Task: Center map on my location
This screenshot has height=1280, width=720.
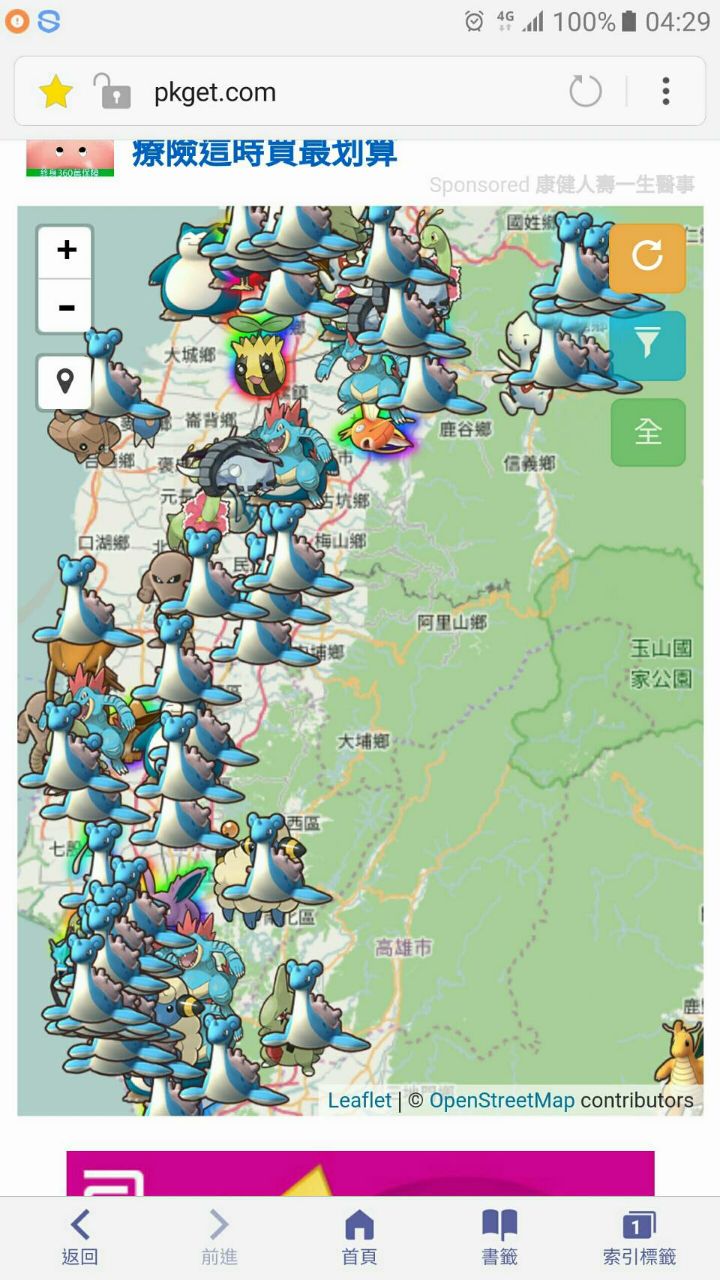Action: coord(66,382)
